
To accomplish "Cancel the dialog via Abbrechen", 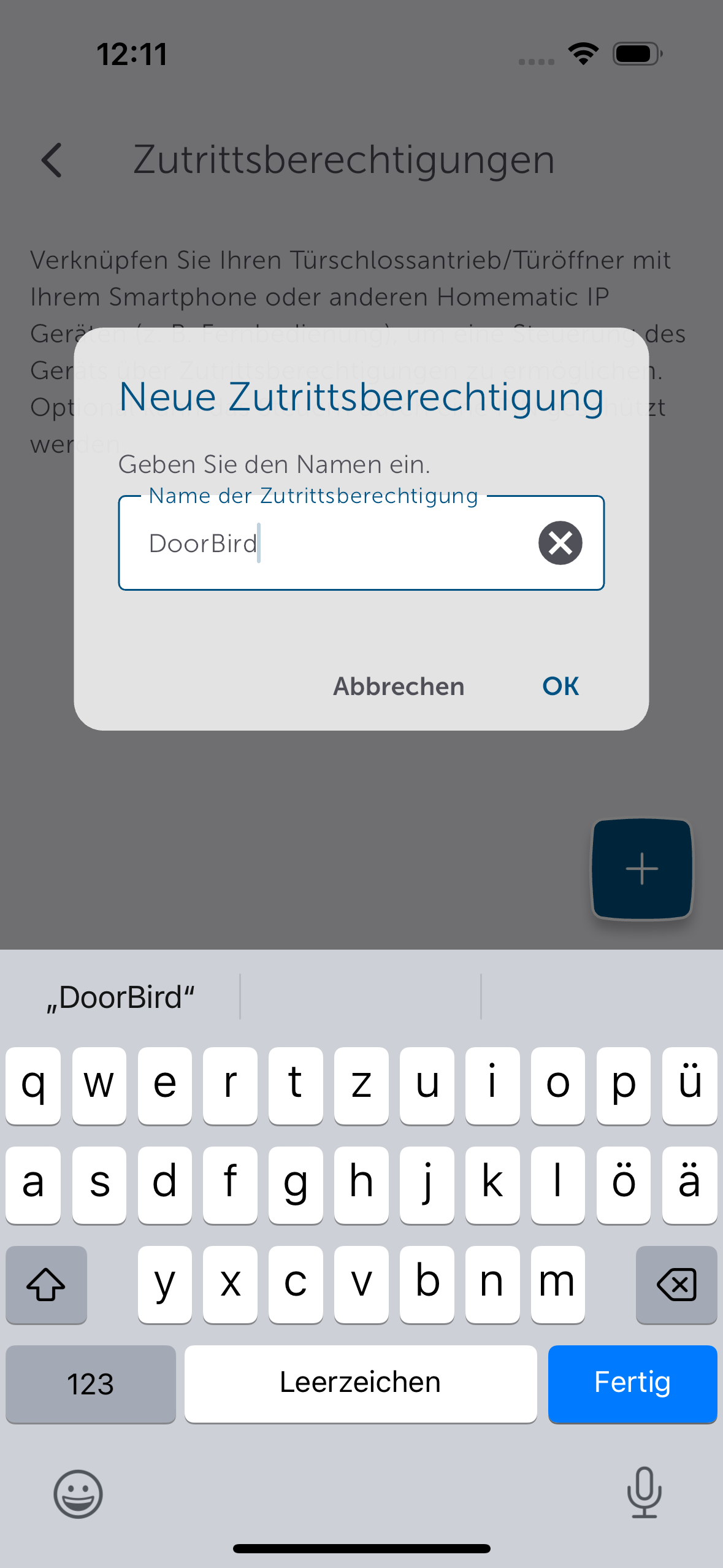I will (399, 686).
